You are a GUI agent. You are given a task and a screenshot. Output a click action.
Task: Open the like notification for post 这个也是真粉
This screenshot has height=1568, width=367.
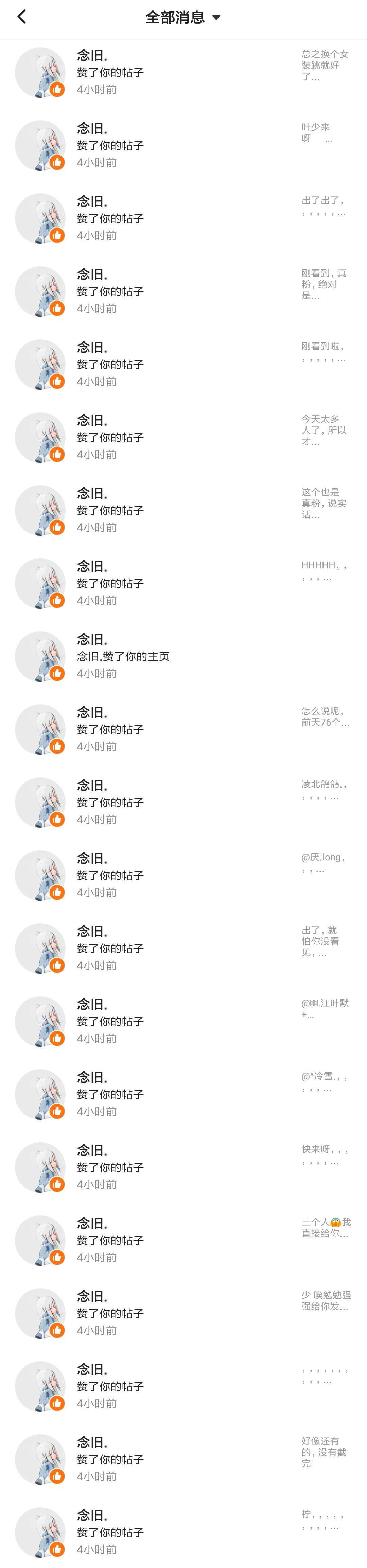183,510
